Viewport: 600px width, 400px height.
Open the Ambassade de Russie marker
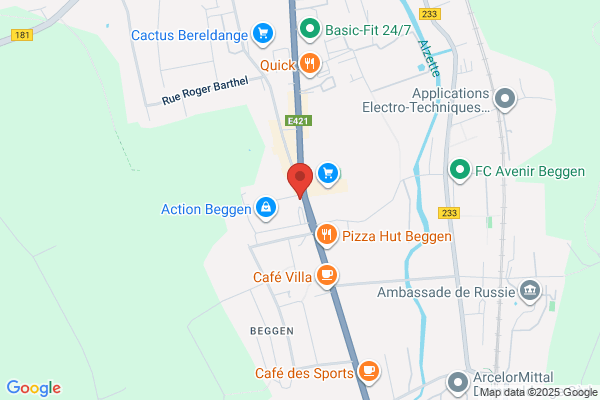tap(530, 292)
